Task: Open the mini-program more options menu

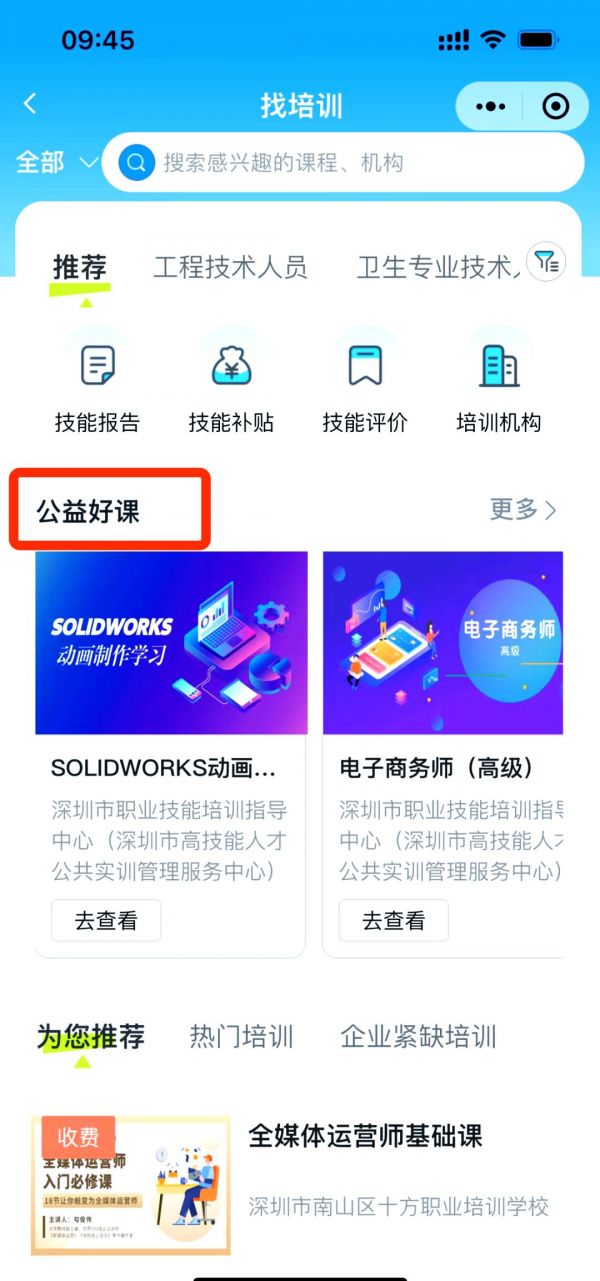Action: [x=491, y=106]
